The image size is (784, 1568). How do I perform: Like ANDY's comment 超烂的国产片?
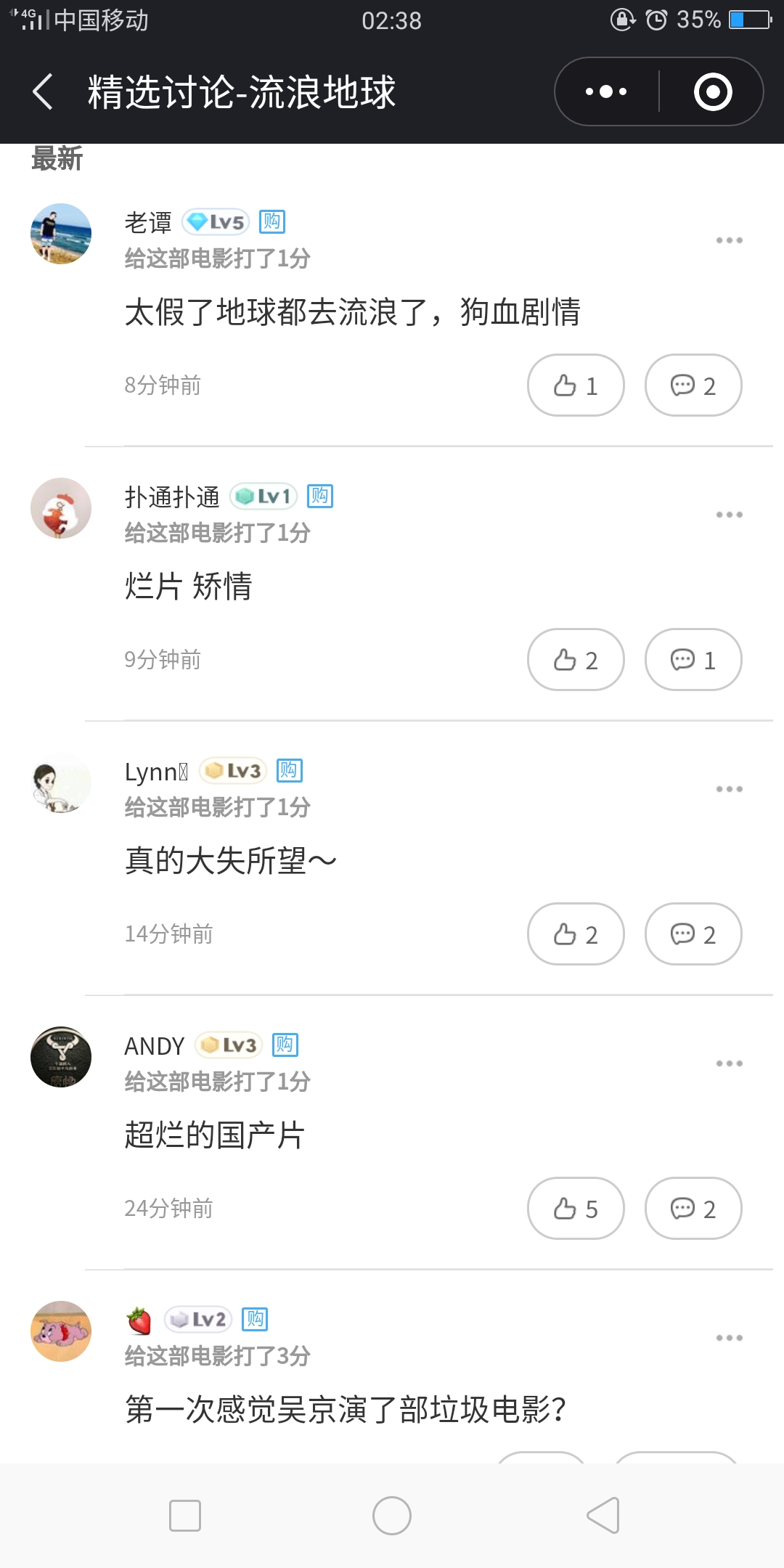tap(576, 1208)
